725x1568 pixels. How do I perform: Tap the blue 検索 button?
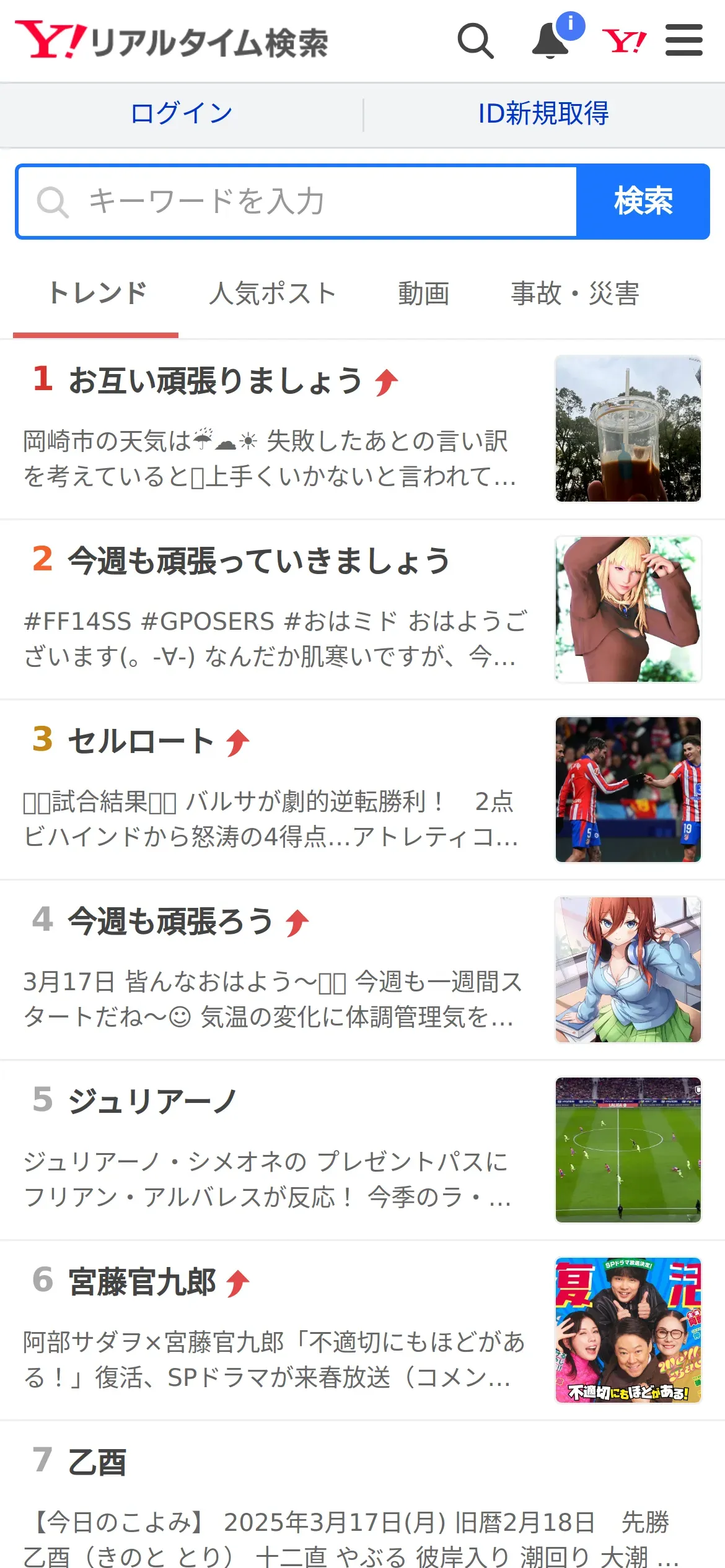point(643,202)
